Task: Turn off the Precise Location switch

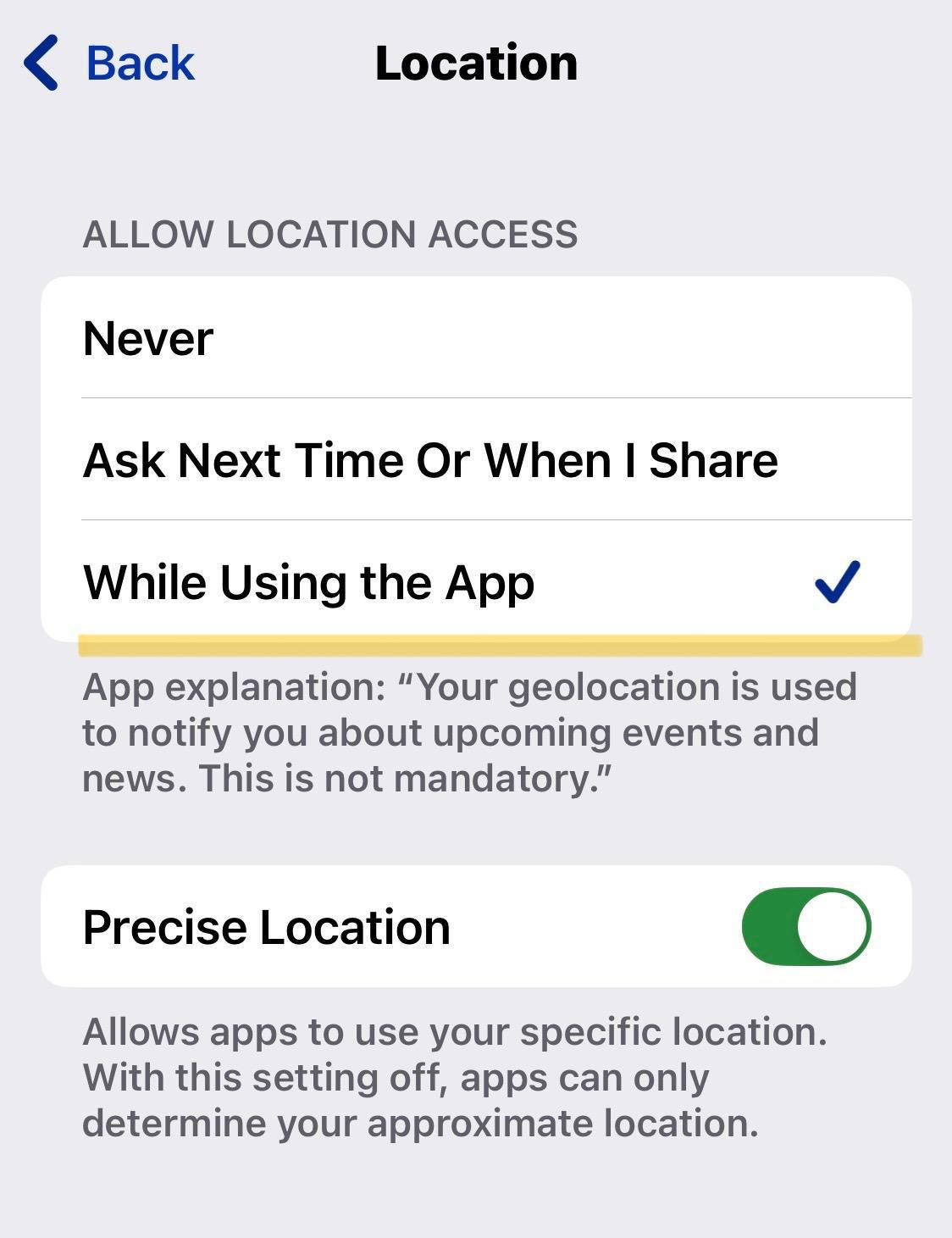Action: pyautogui.click(x=805, y=926)
